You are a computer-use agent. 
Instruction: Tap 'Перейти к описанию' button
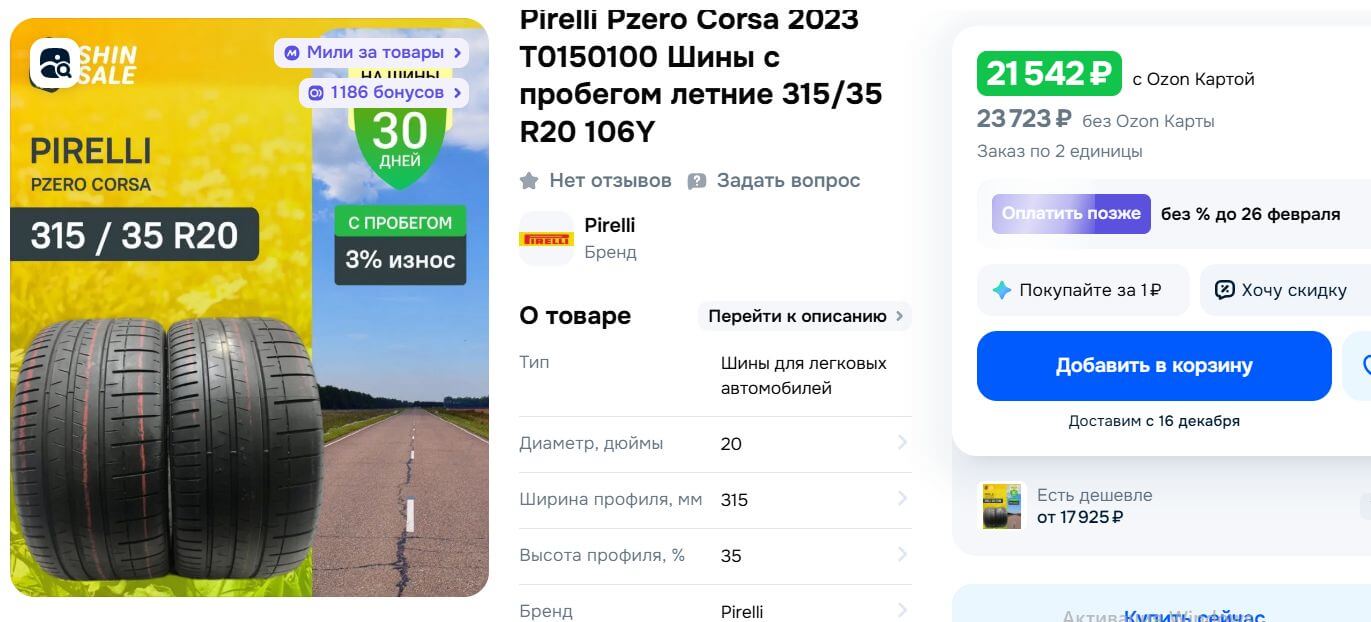point(804,316)
